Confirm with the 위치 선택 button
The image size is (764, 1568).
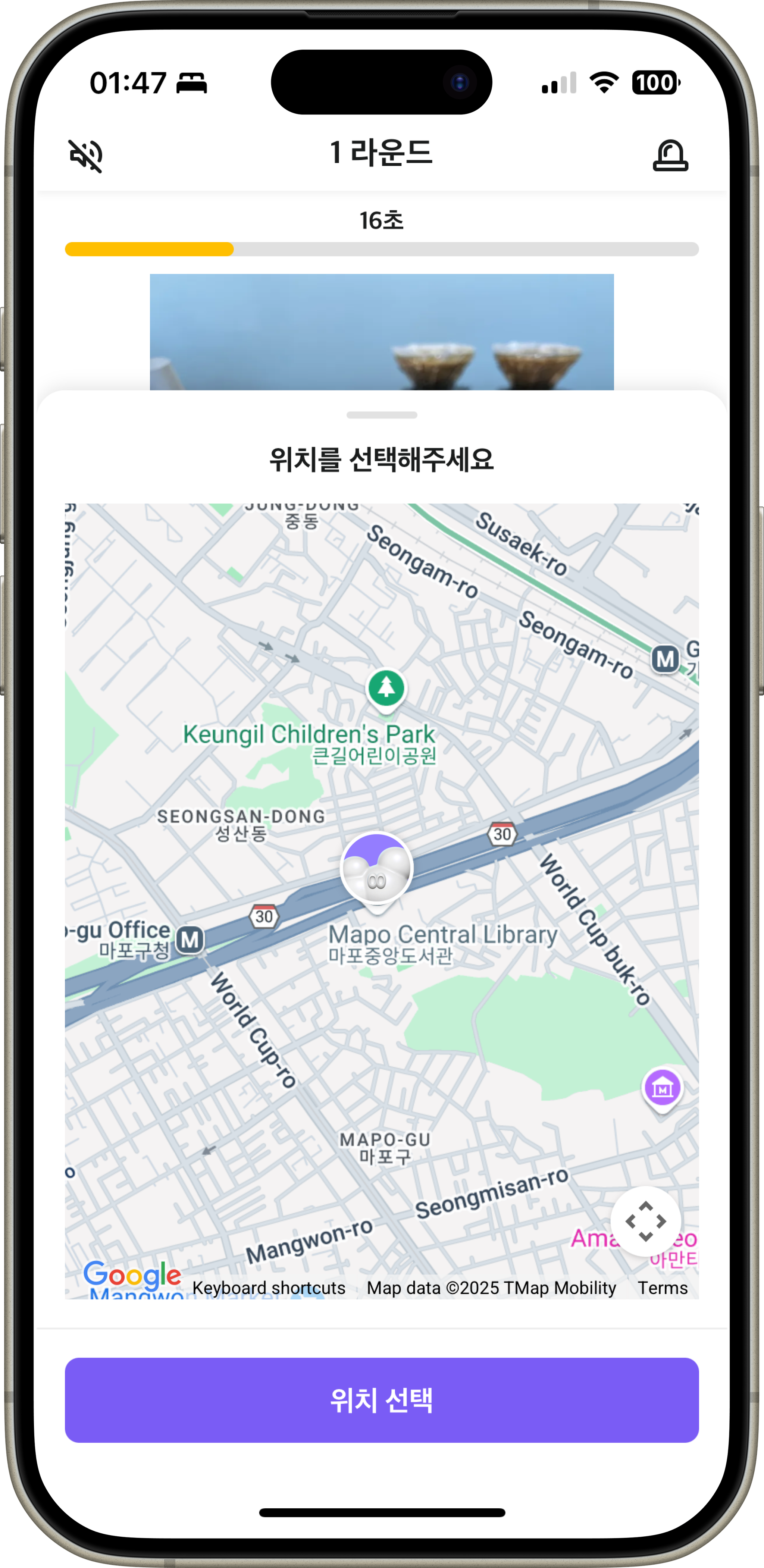point(382,1399)
